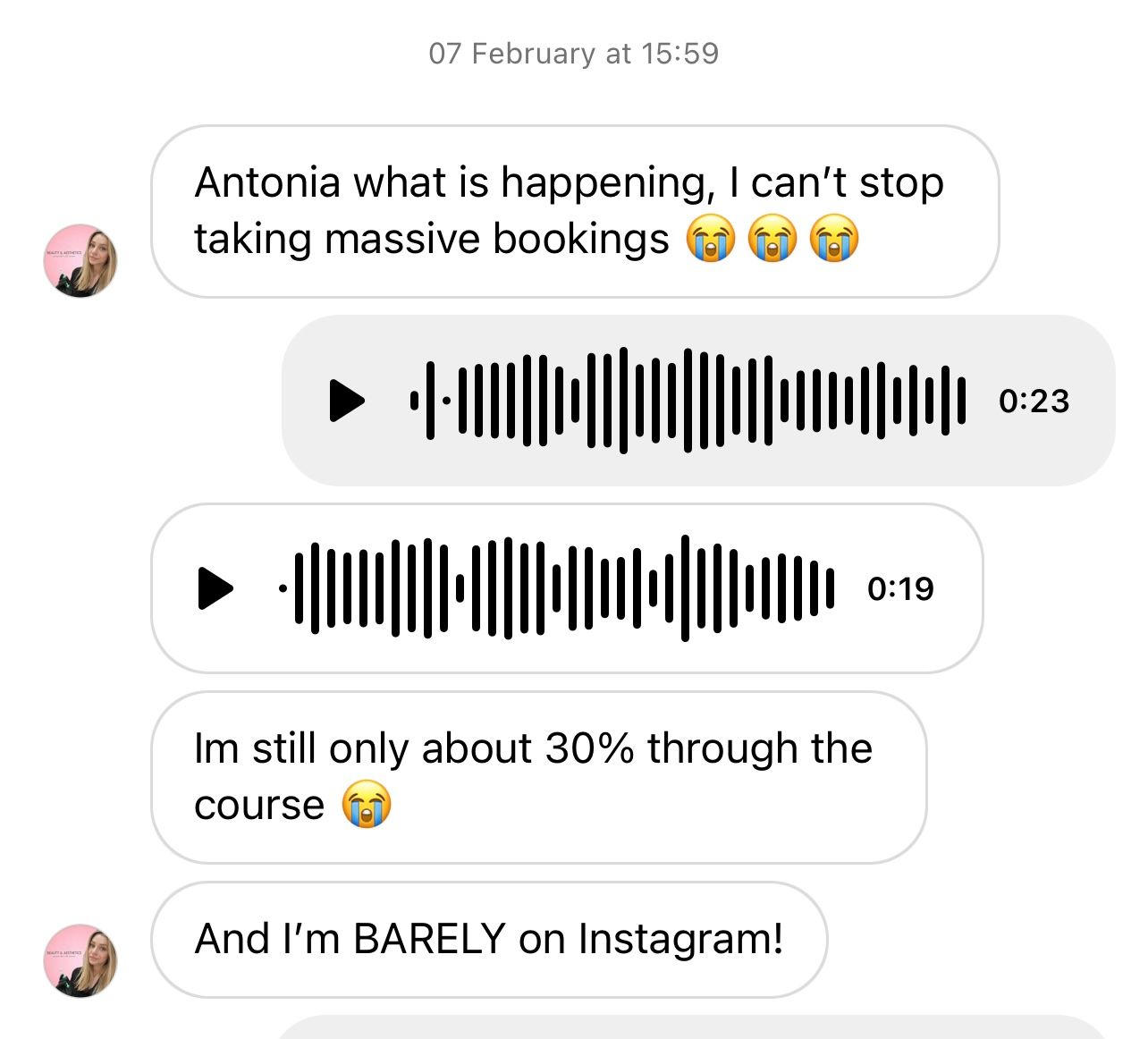Screen dimensions: 1148x1039
Task: Play the 0:23 voice message
Action: (x=347, y=401)
